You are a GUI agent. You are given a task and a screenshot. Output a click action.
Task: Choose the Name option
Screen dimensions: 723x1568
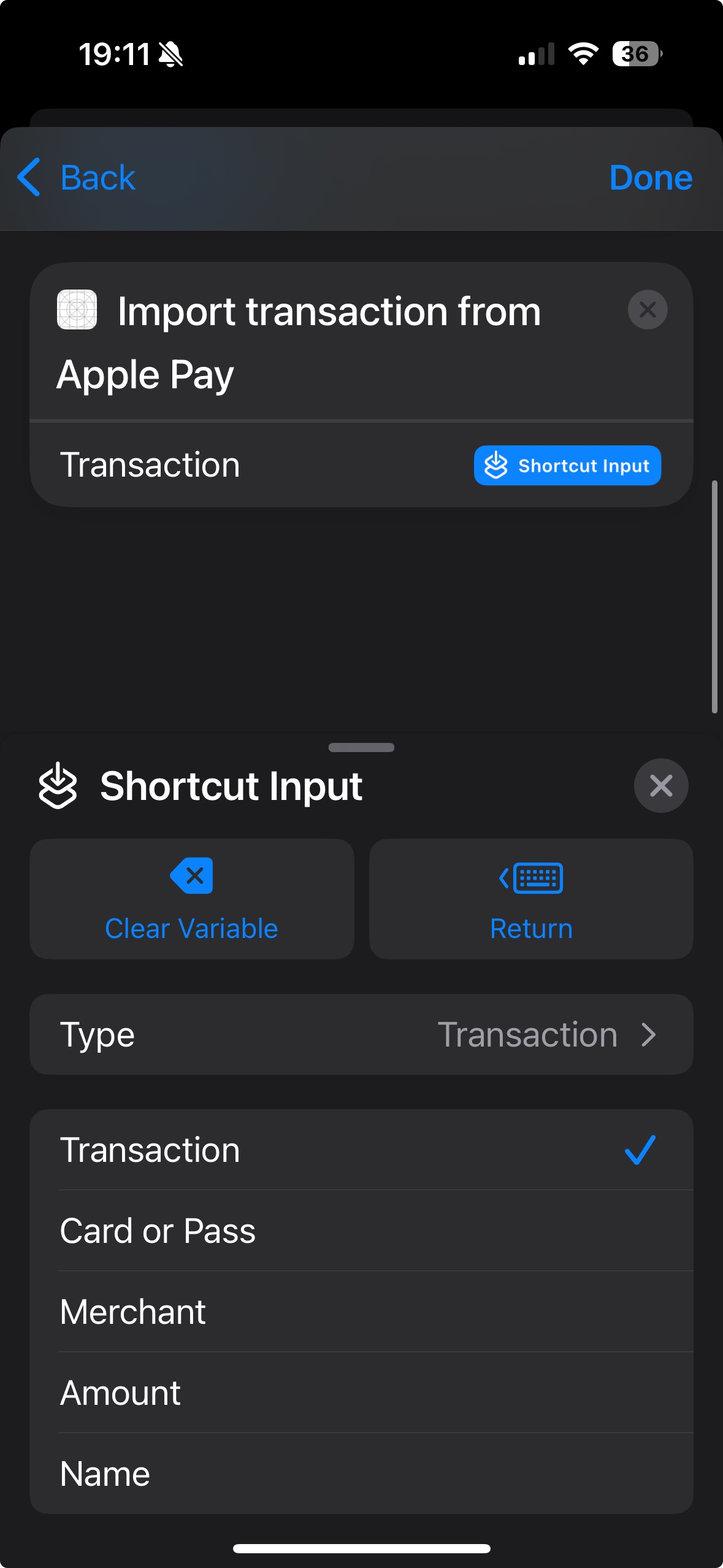(x=362, y=1474)
